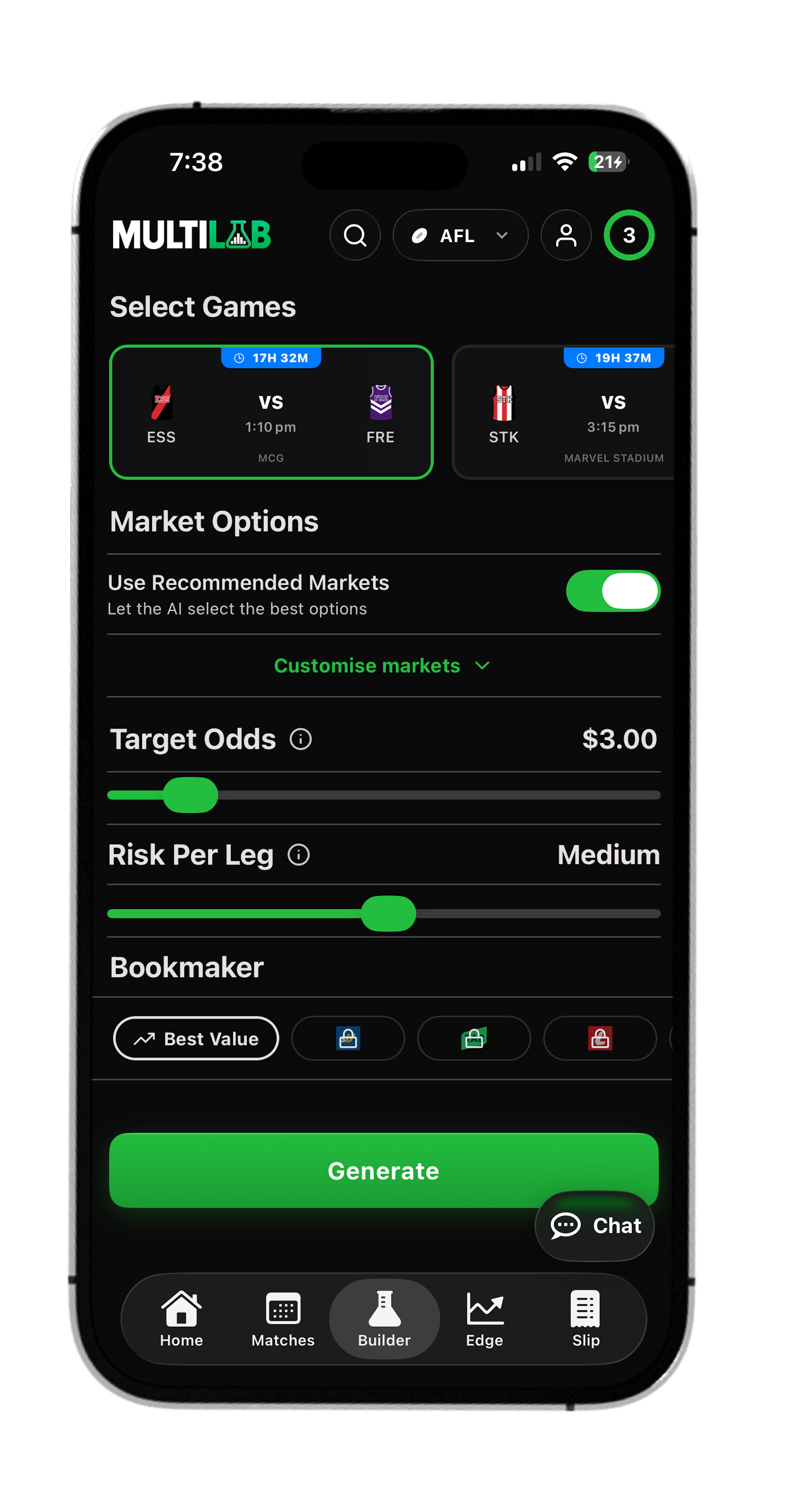Tap the green circle showing 3
This screenshot has width=790, height=1512.
click(629, 235)
